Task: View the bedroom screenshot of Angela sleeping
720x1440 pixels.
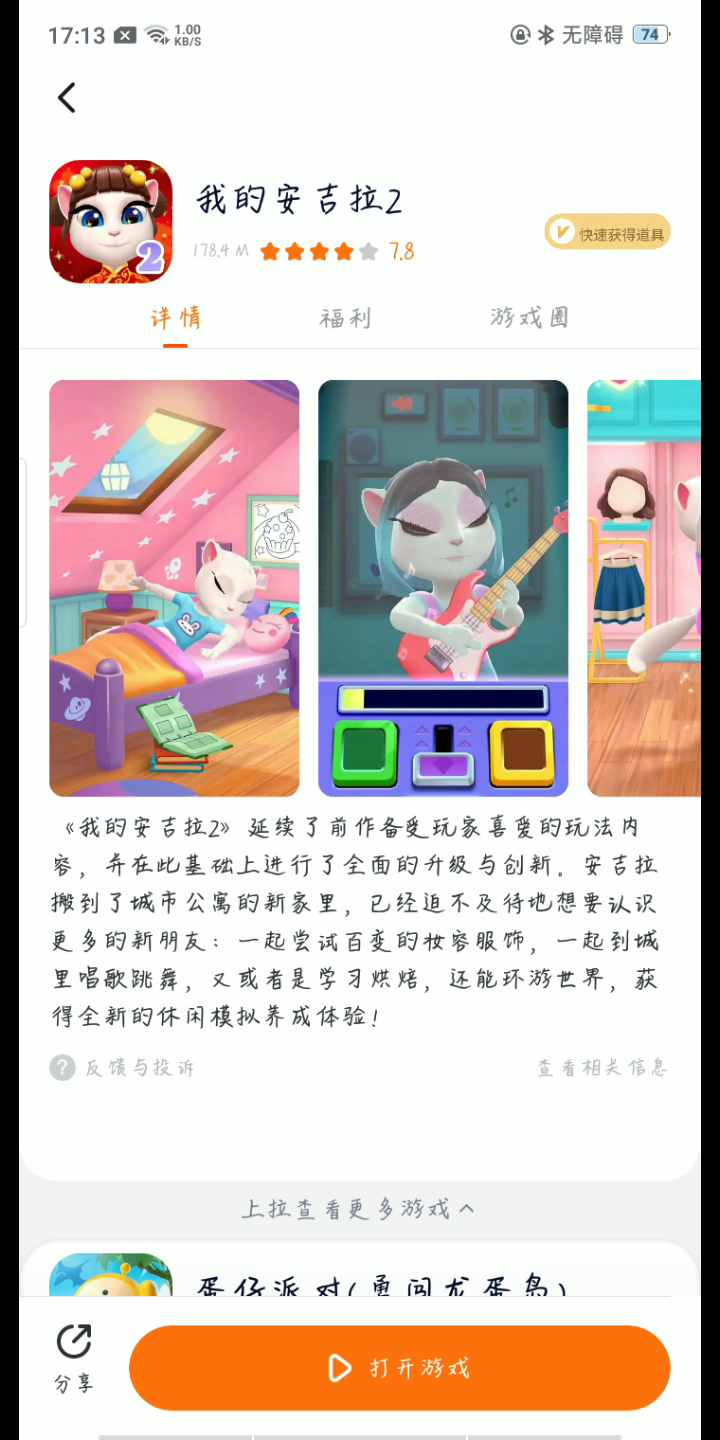Action: click(x=174, y=588)
